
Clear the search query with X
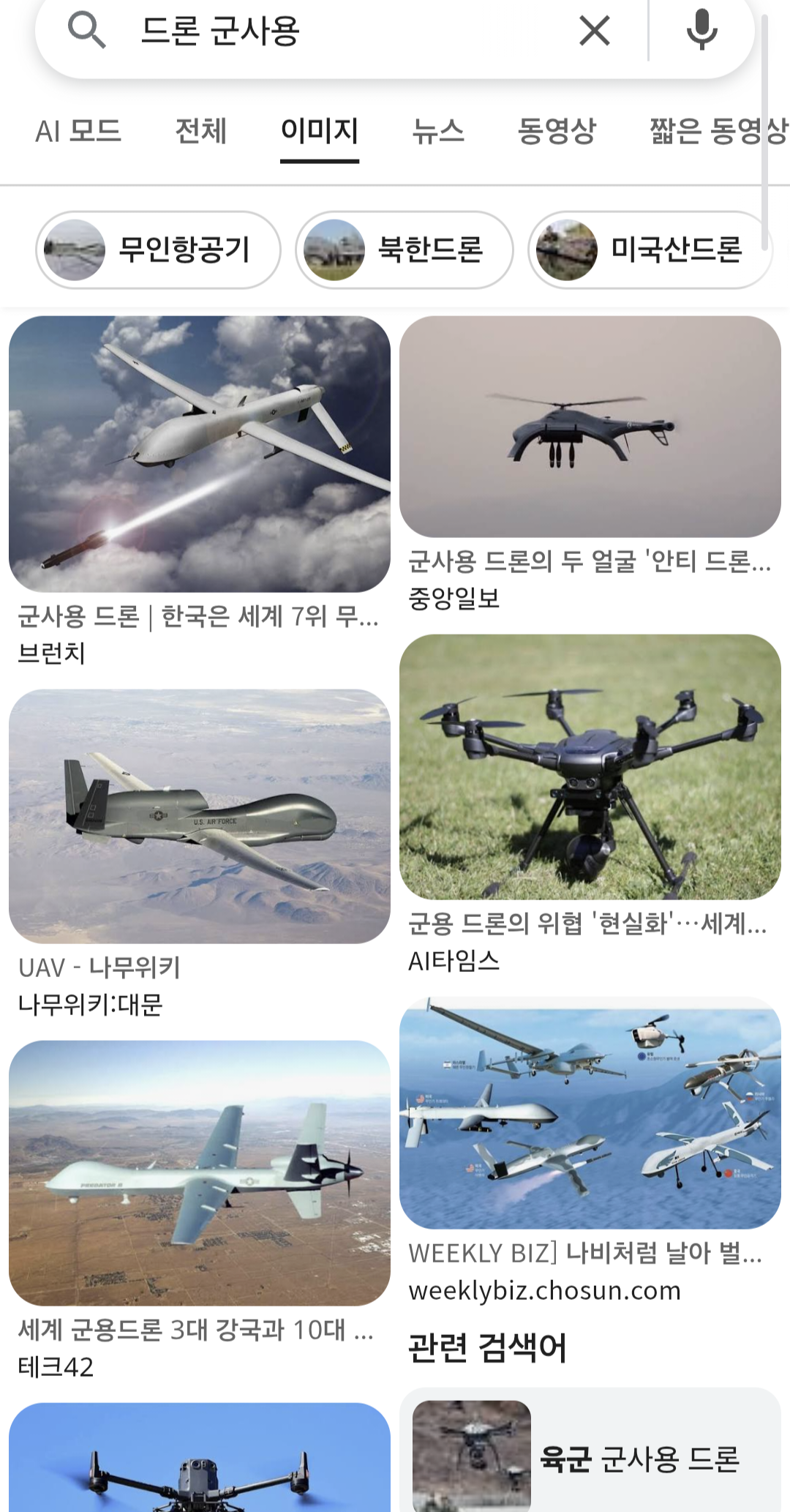click(x=594, y=31)
